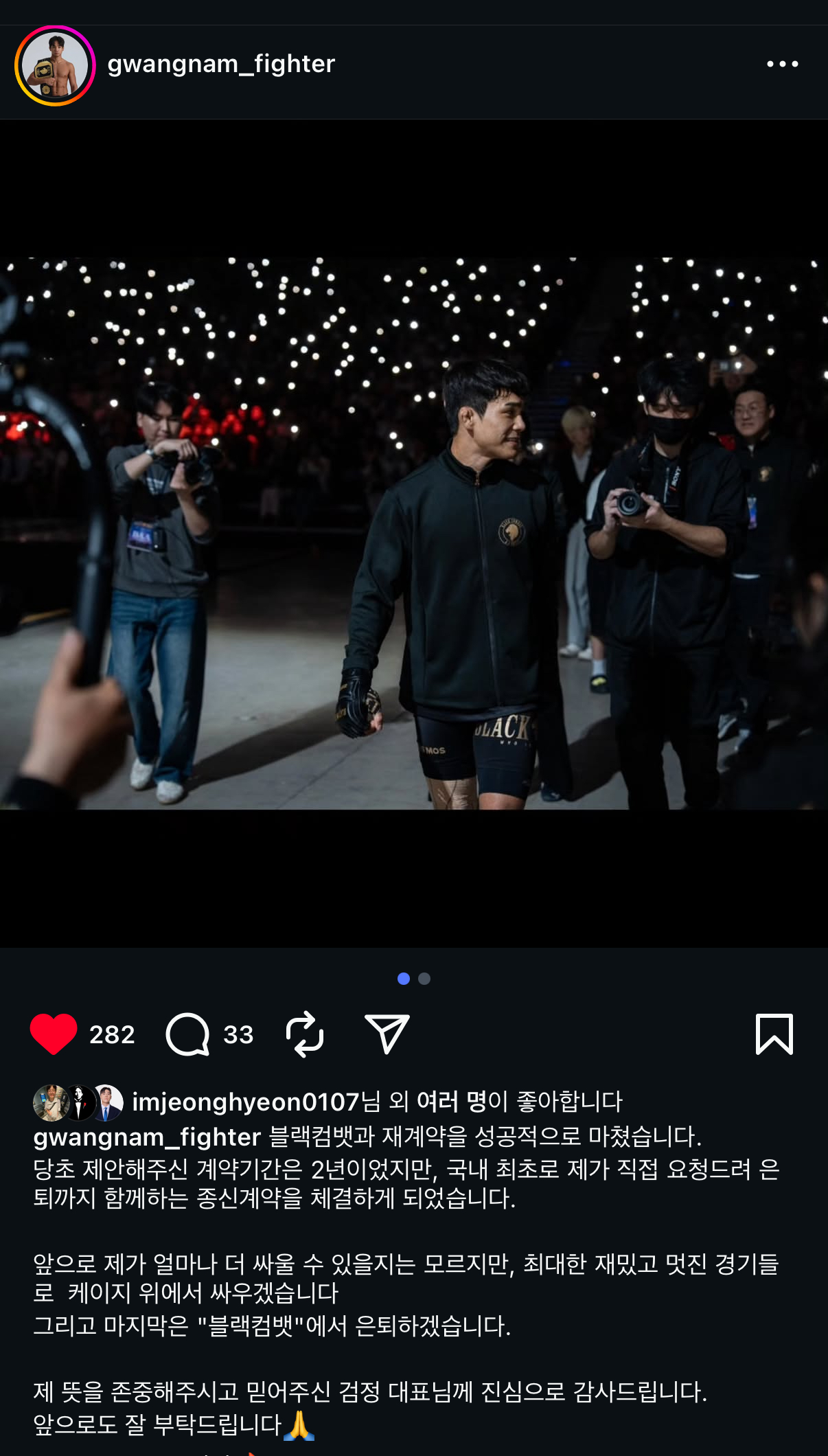Open gwangnam_fighter's profile picture
The width and height of the screenshot is (828, 1456).
pos(56,64)
